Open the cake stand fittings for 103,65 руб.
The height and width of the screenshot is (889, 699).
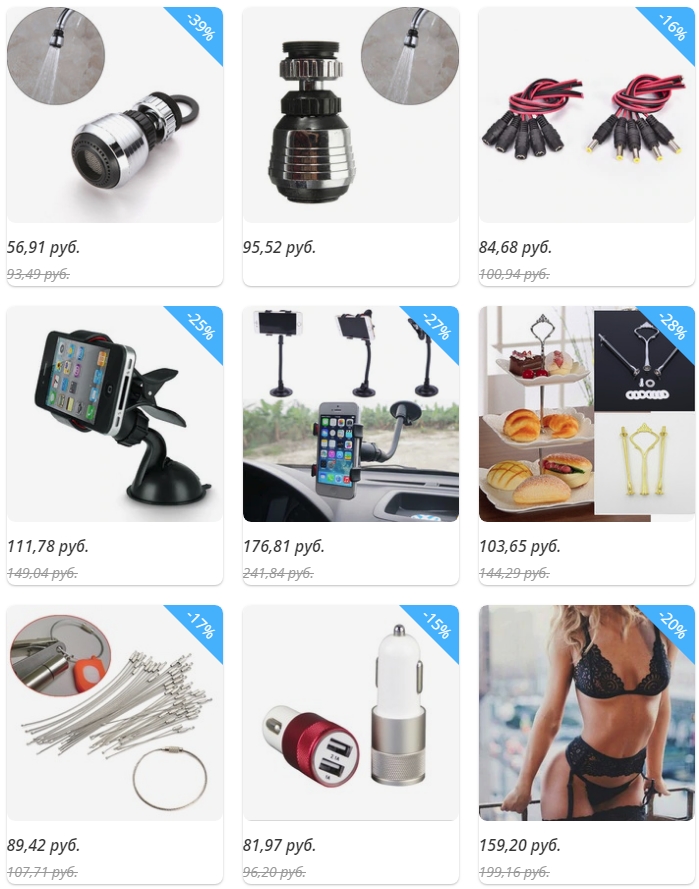[x=586, y=414]
